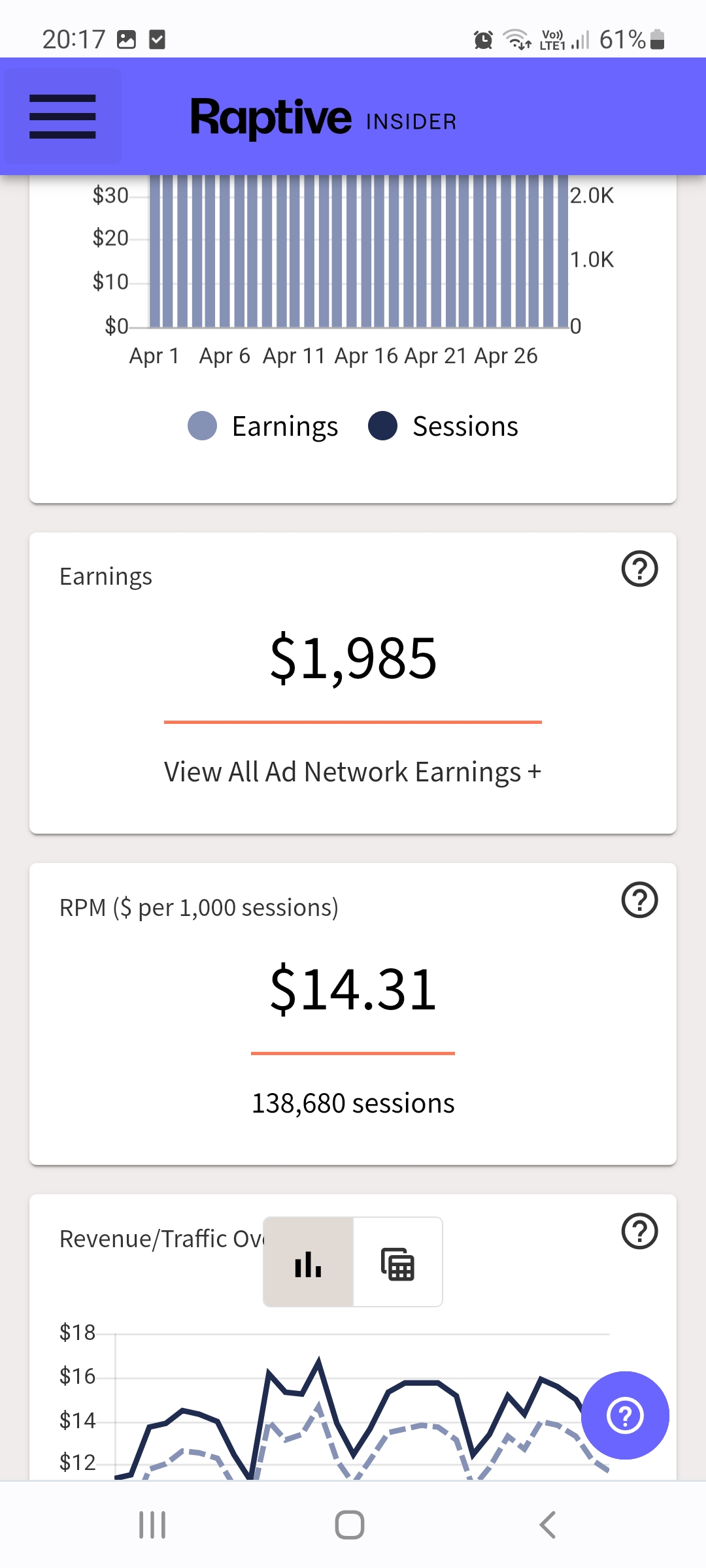Switch Revenue/Traffic view to bar chart
706x1568 pixels.
tap(309, 1262)
